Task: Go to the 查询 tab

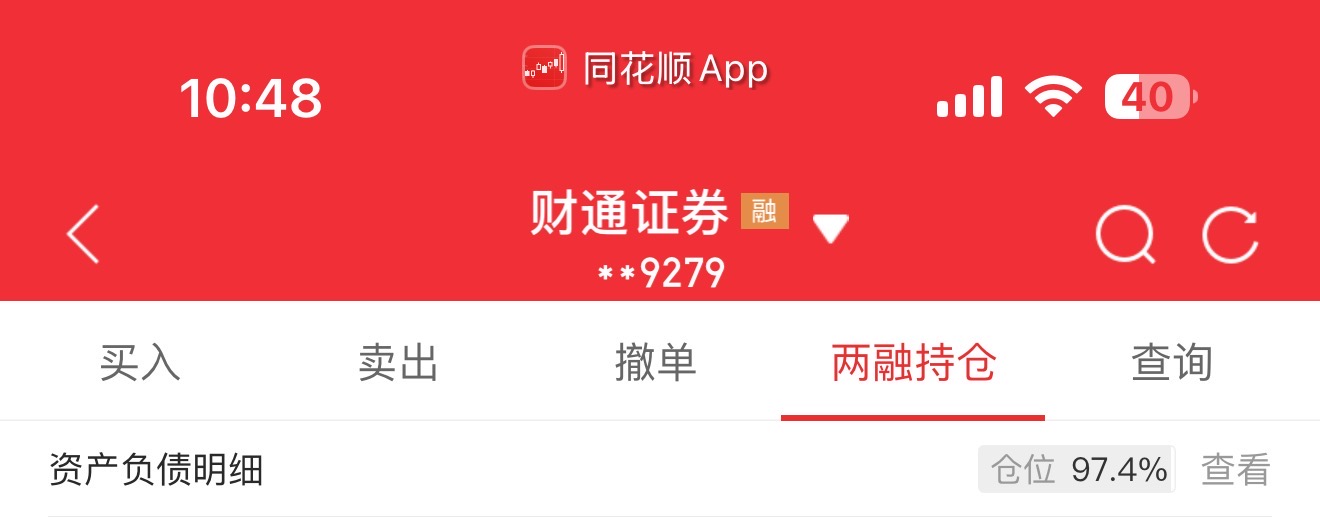Action: click(x=1171, y=363)
